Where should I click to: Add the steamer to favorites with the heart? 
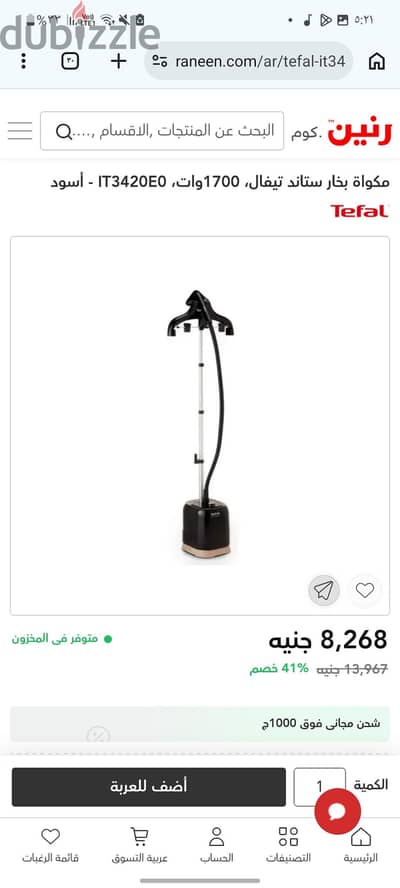coord(365,591)
